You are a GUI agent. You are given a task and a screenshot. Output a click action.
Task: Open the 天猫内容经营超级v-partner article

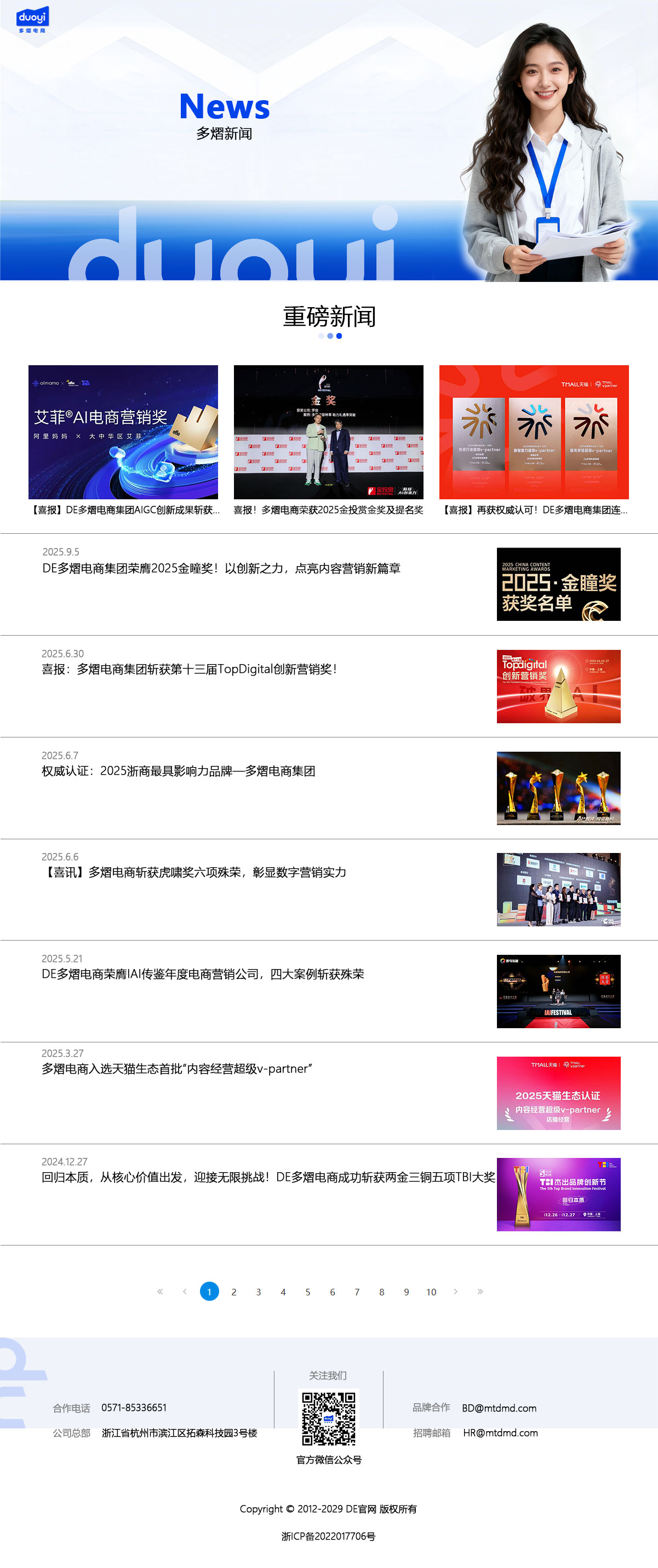[x=176, y=1069]
